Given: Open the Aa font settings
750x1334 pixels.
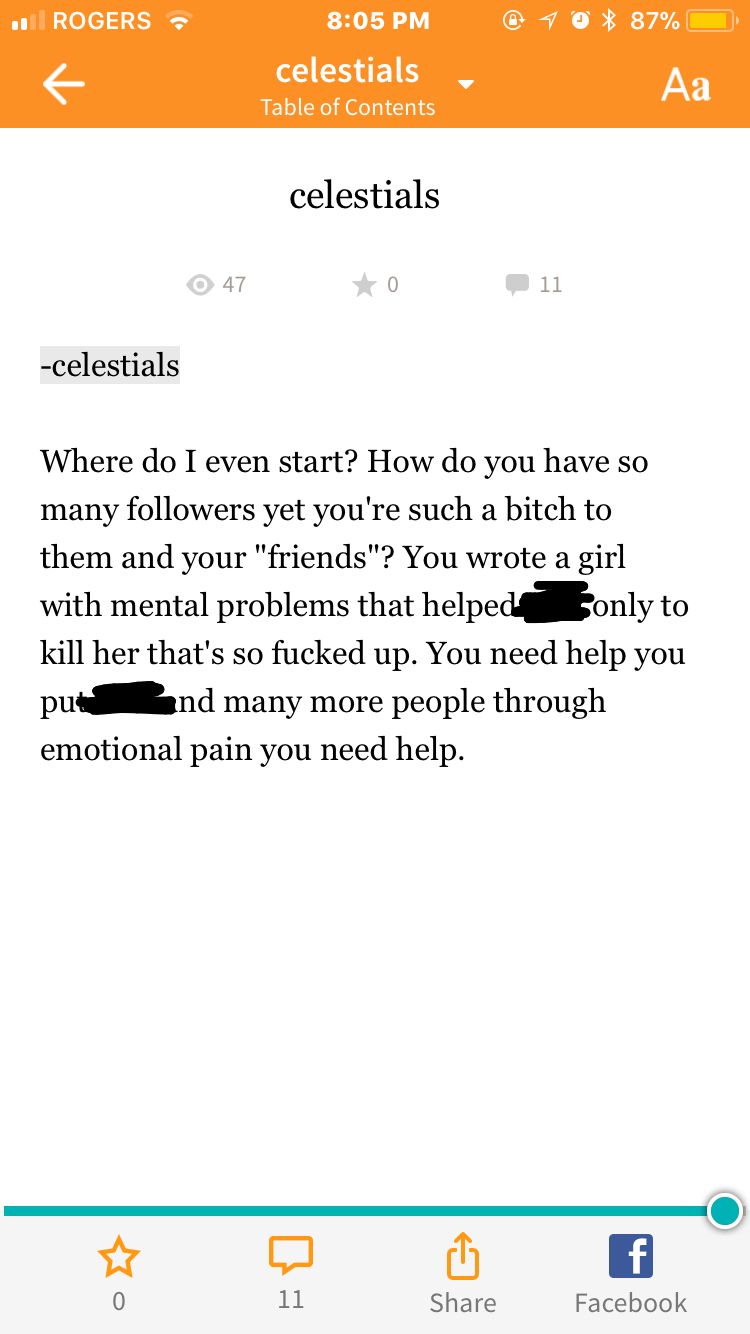Looking at the screenshot, I should [686, 86].
